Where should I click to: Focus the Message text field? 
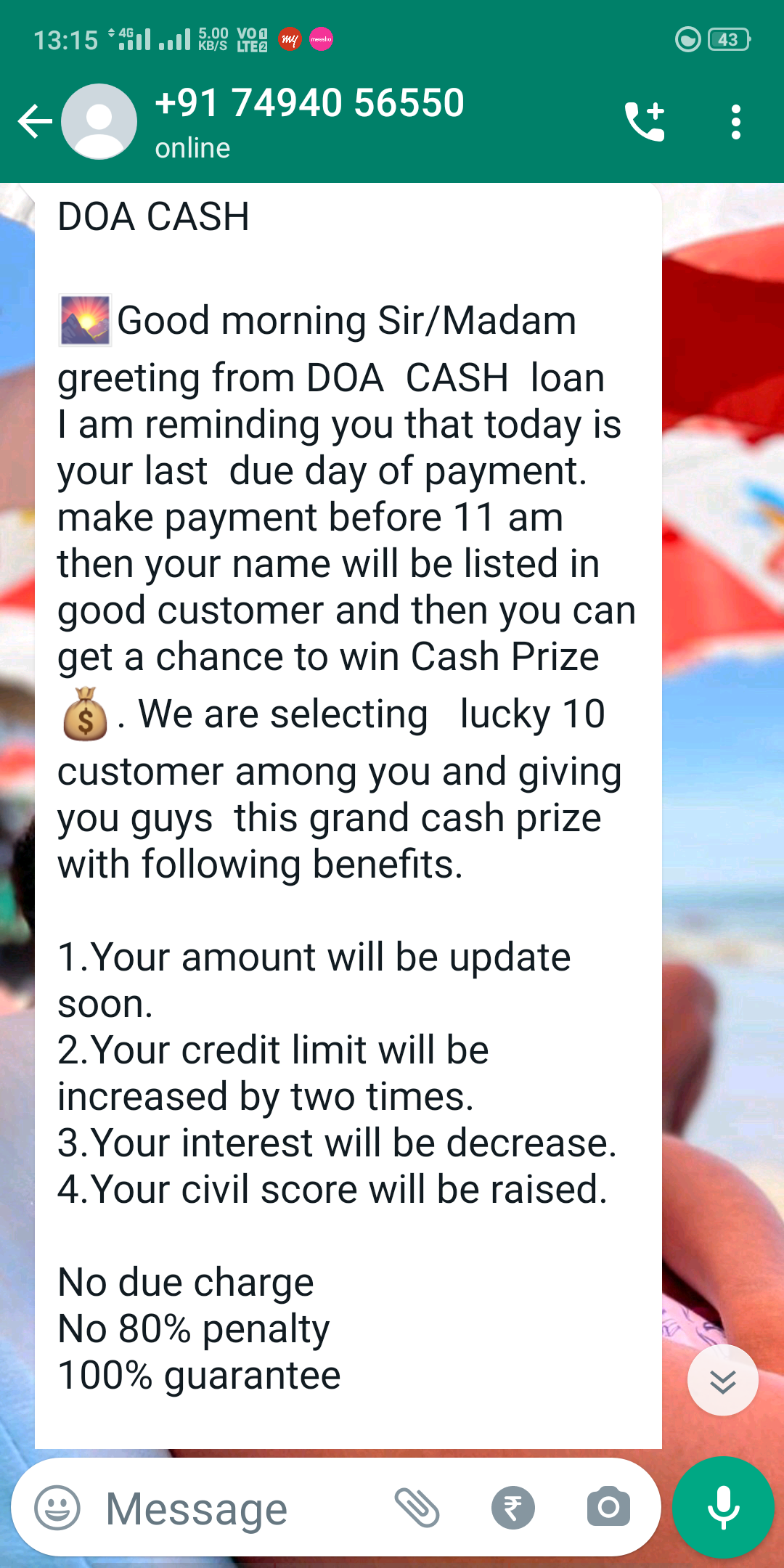click(218, 1509)
